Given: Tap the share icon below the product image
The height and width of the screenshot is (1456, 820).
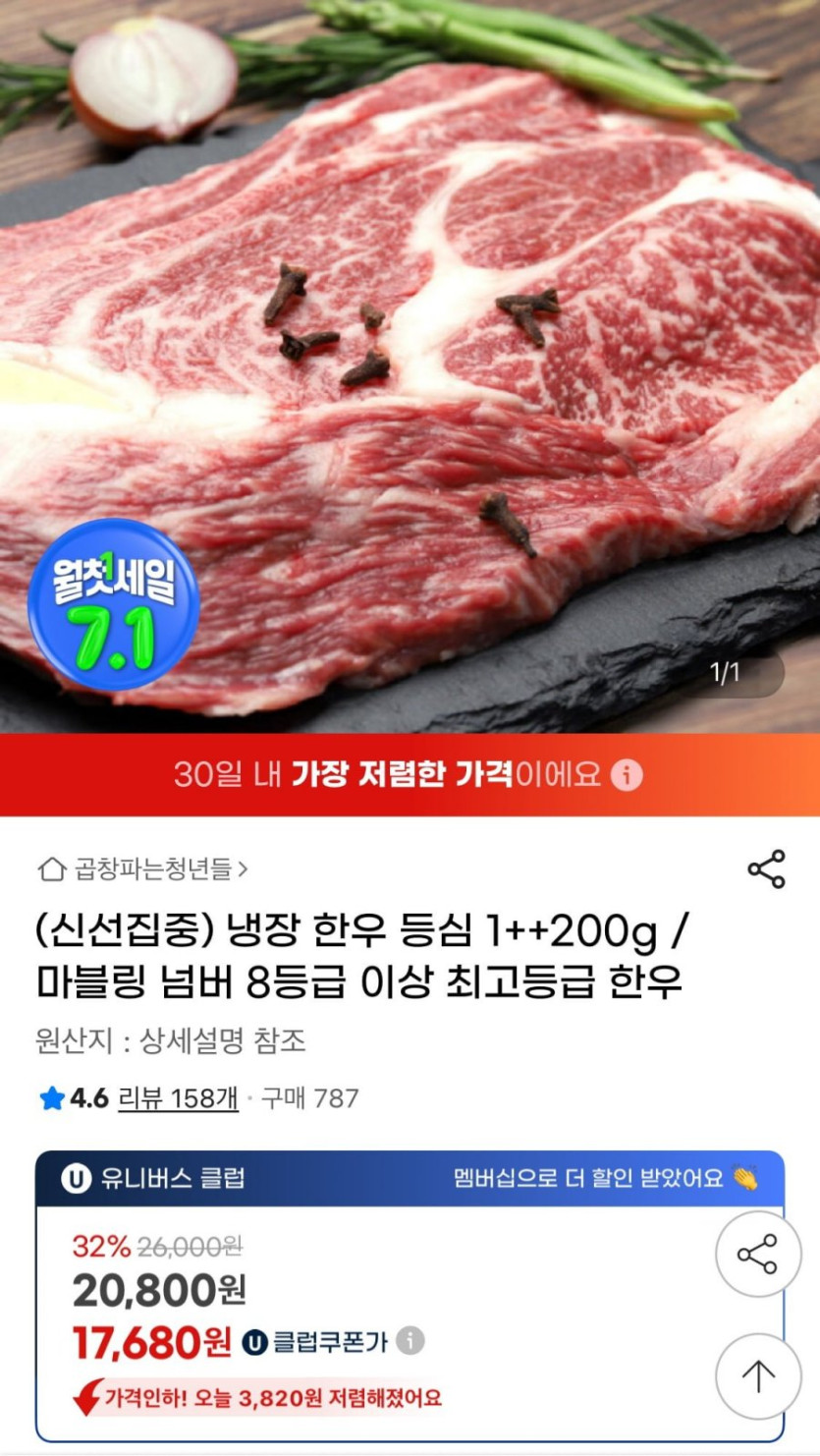Looking at the screenshot, I should pyautogui.click(x=765, y=867).
